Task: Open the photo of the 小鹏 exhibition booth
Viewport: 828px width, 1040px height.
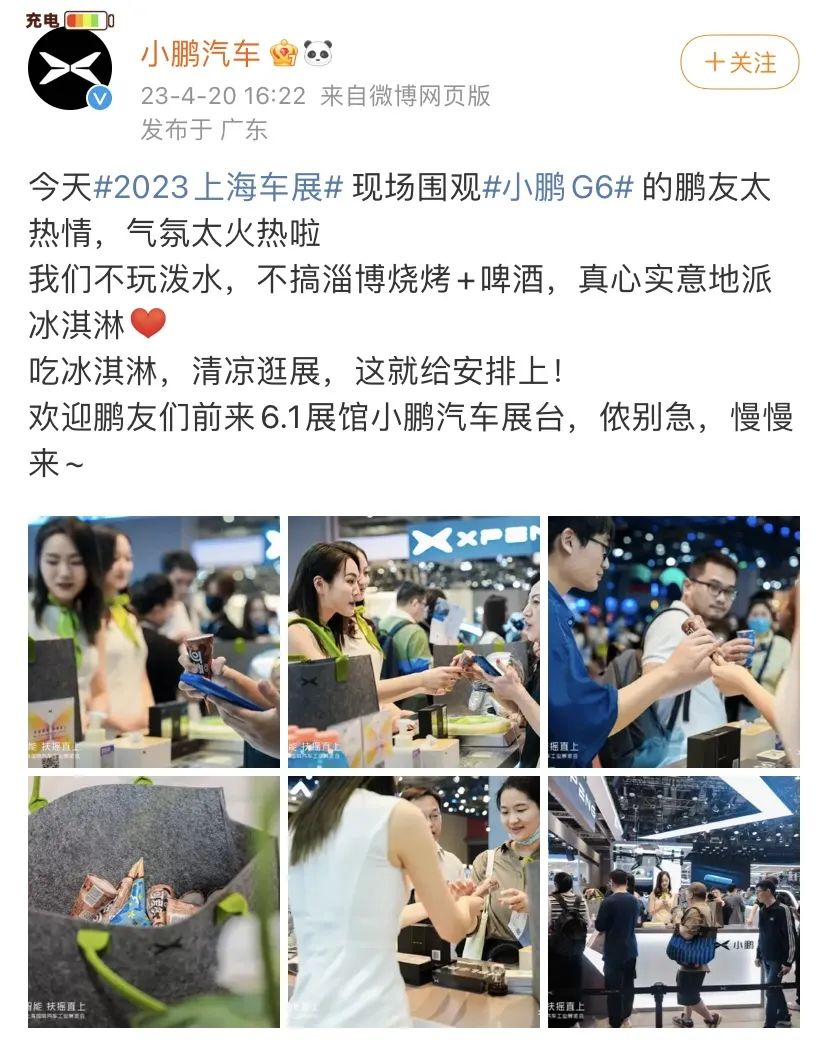Action: pyautogui.click(x=673, y=901)
